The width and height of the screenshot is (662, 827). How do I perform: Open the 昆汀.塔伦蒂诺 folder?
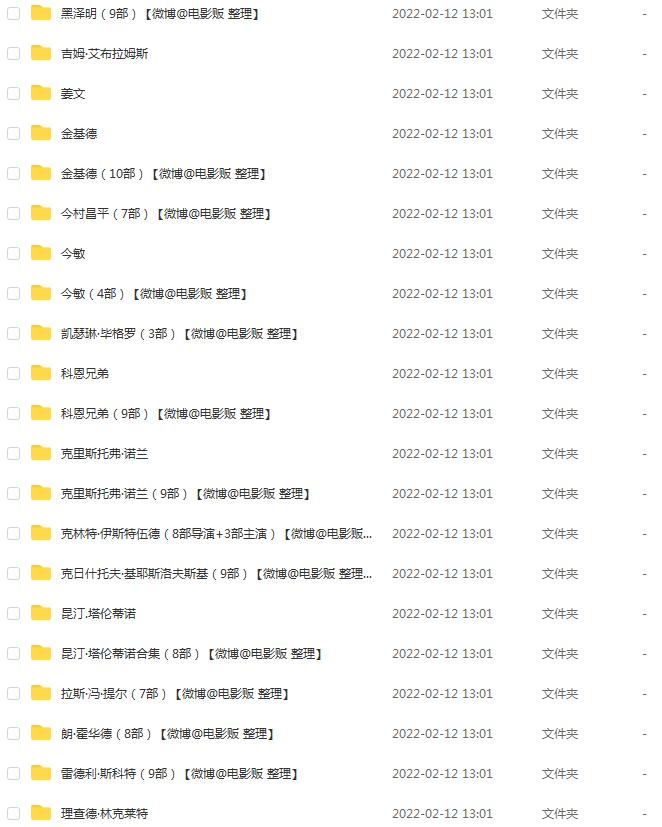[98, 614]
